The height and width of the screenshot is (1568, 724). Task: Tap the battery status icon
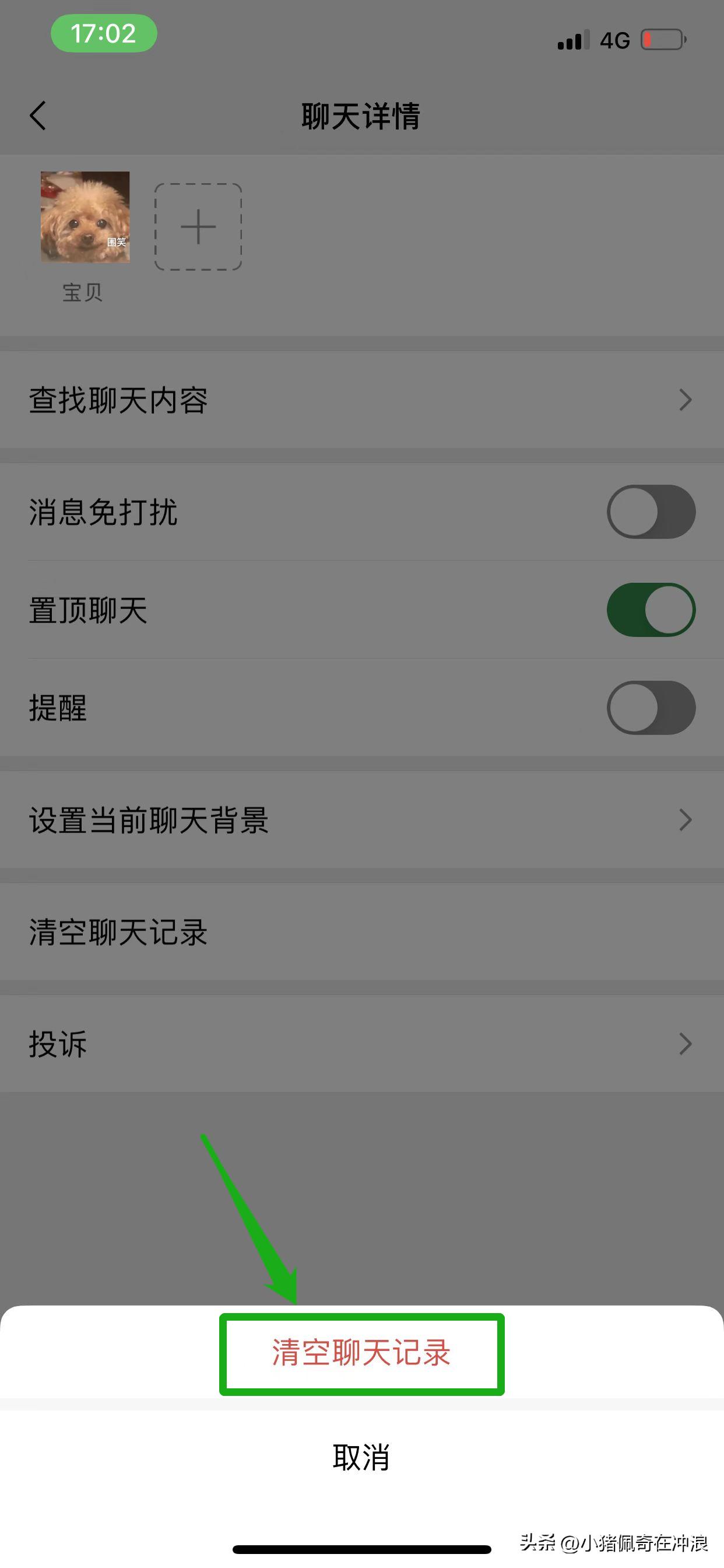click(x=663, y=38)
